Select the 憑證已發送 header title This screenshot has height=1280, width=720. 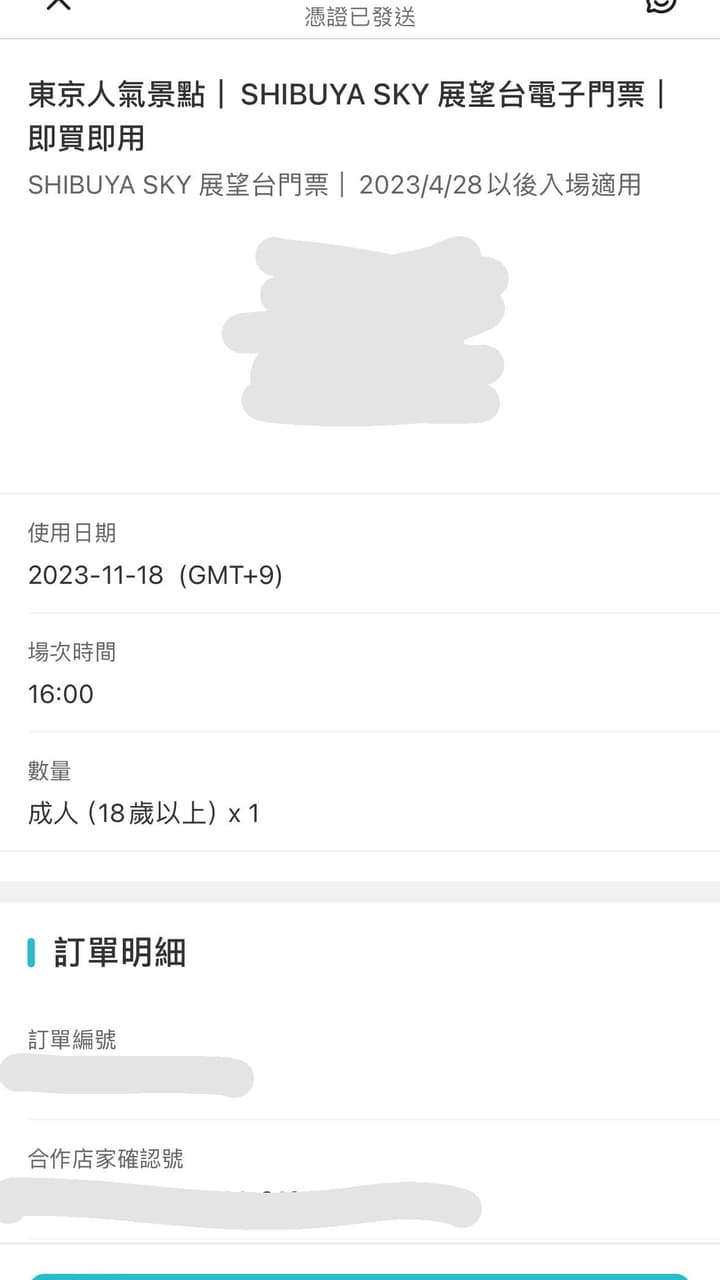[x=360, y=16]
